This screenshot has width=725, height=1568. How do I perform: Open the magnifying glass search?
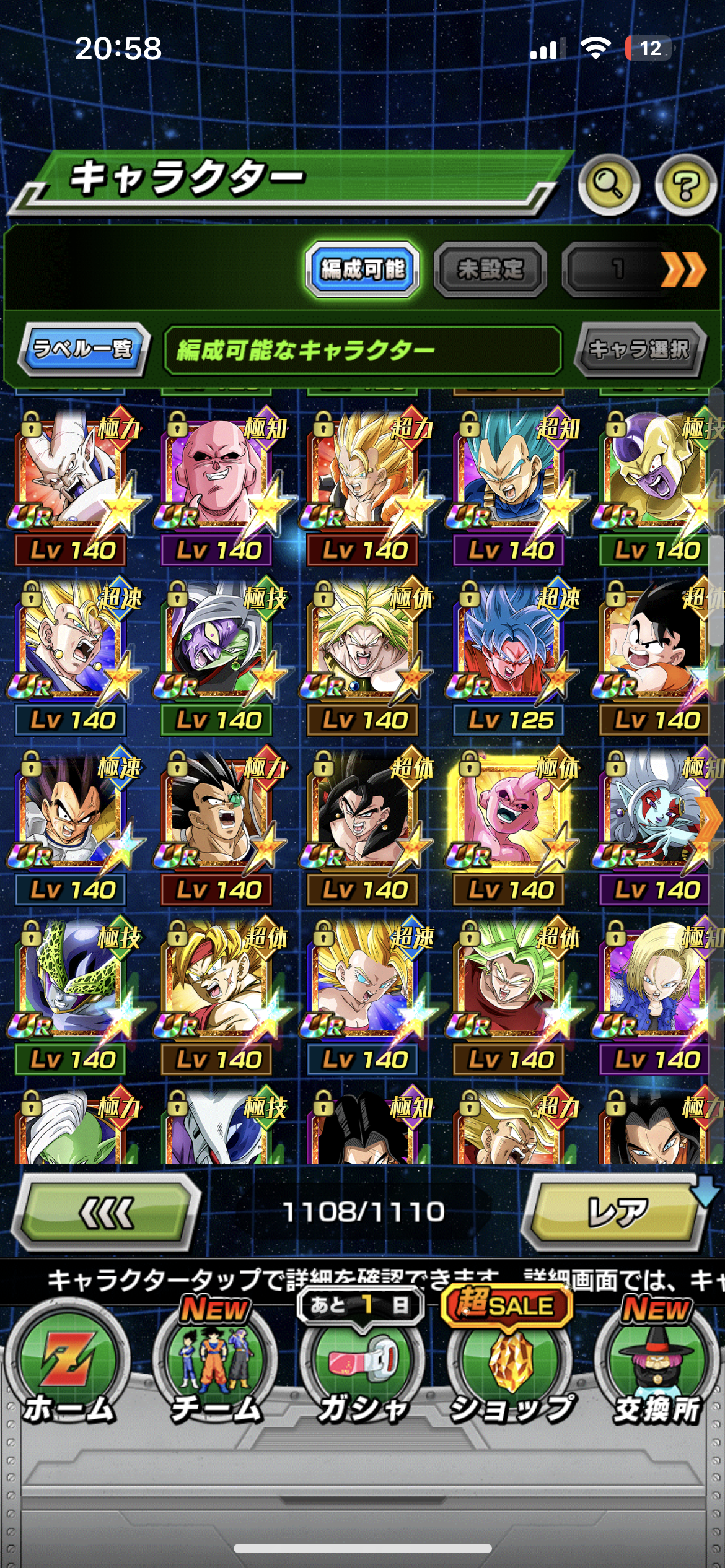[609, 185]
